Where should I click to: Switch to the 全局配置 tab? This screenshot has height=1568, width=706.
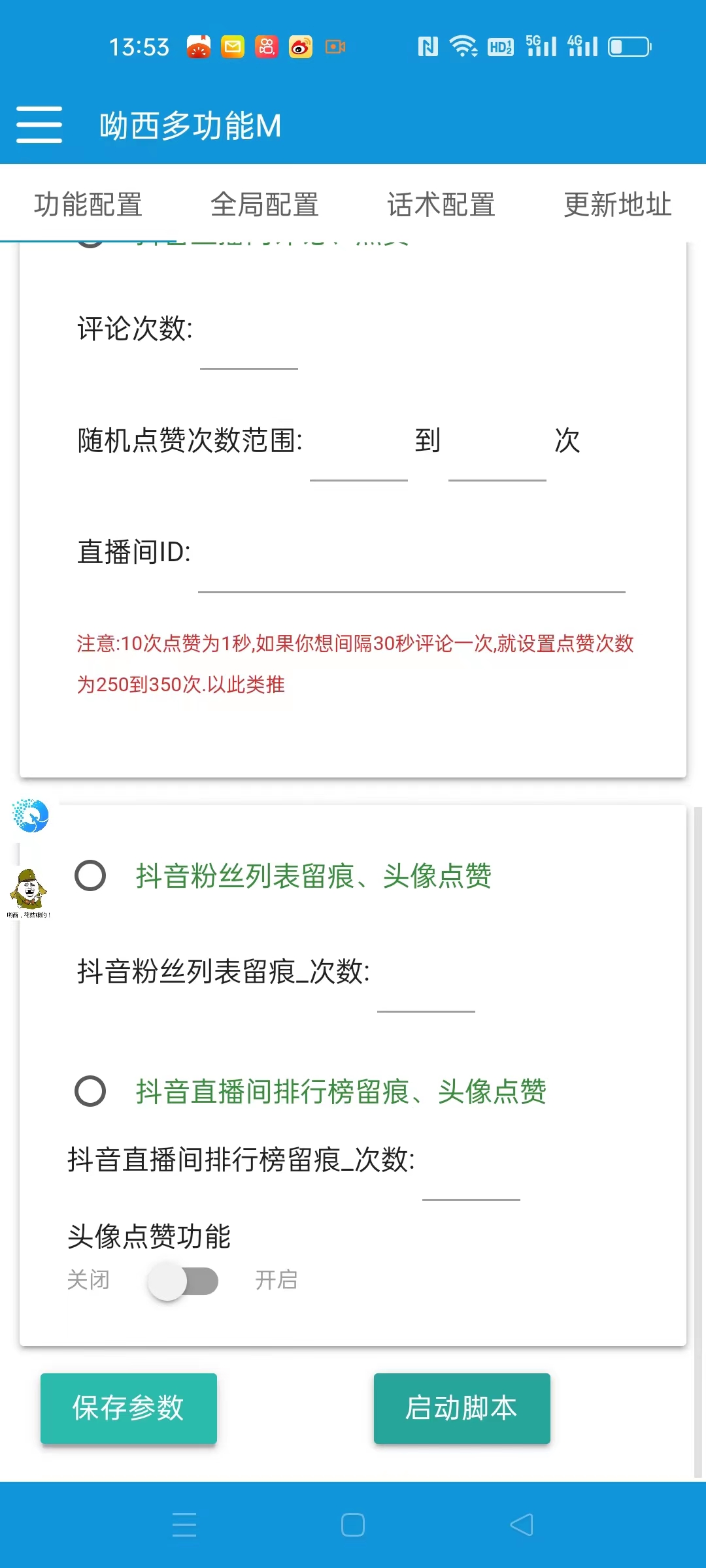[x=265, y=204]
